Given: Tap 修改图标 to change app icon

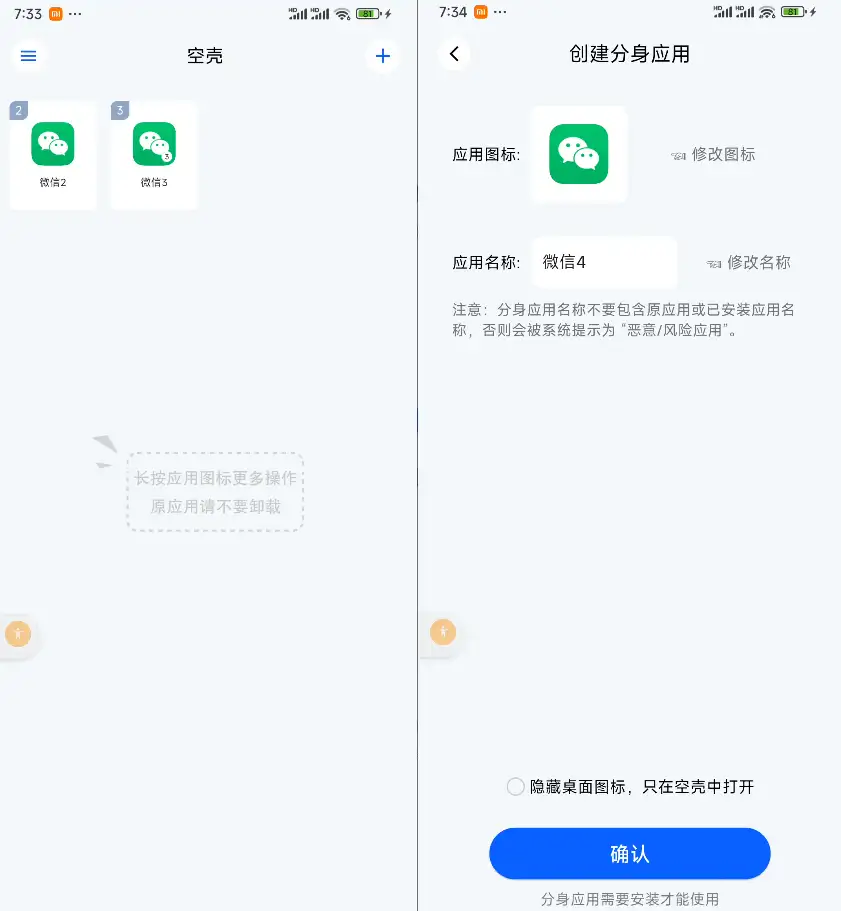Looking at the screenshot, I should 713,154.
